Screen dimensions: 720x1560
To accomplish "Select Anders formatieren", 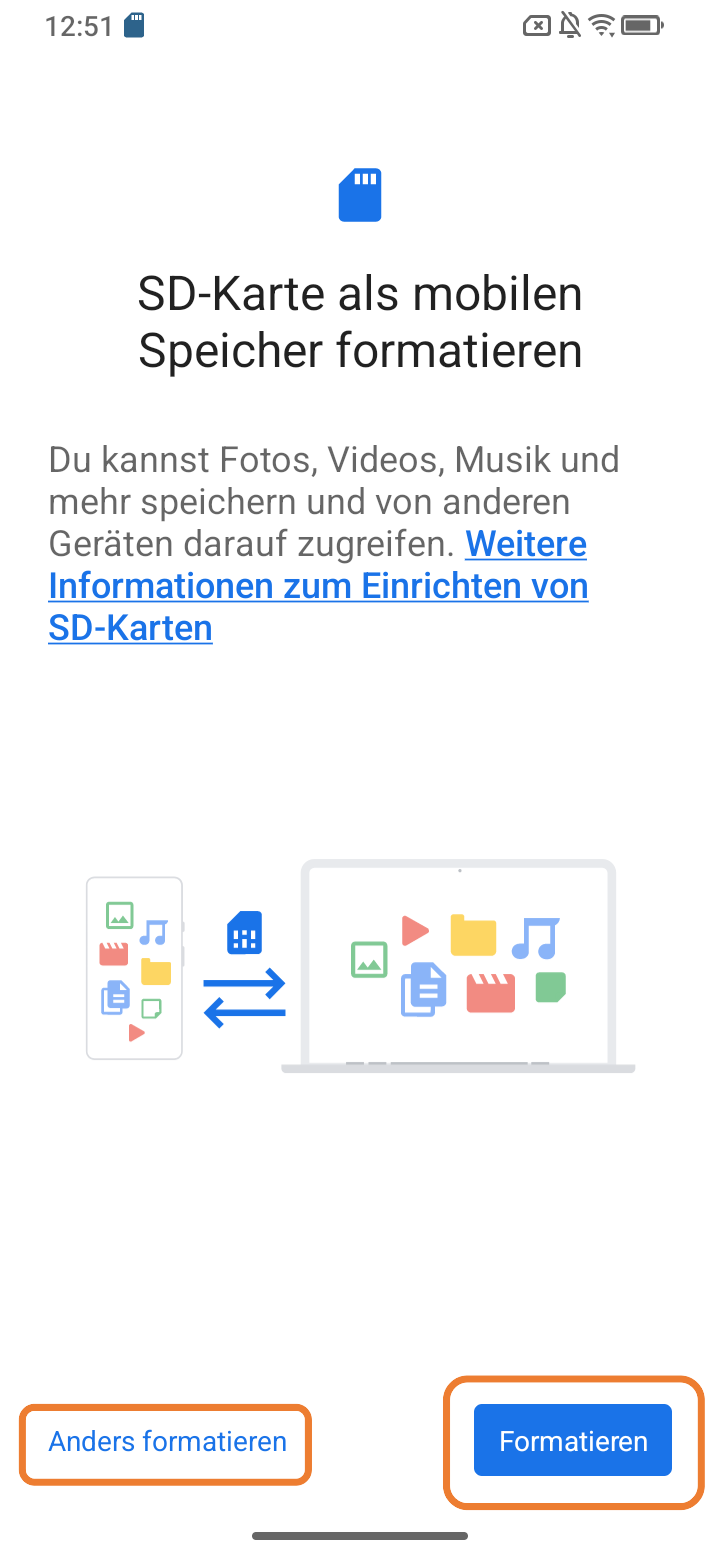I will tap(165, 1442).
